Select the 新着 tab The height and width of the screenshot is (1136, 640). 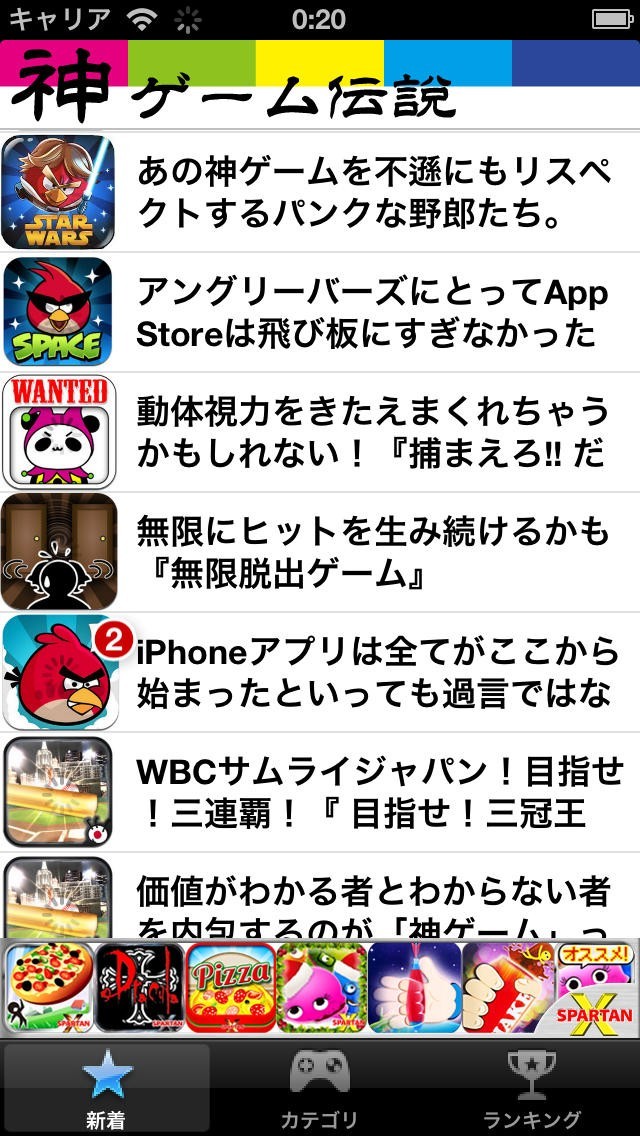click(107, 1089)
